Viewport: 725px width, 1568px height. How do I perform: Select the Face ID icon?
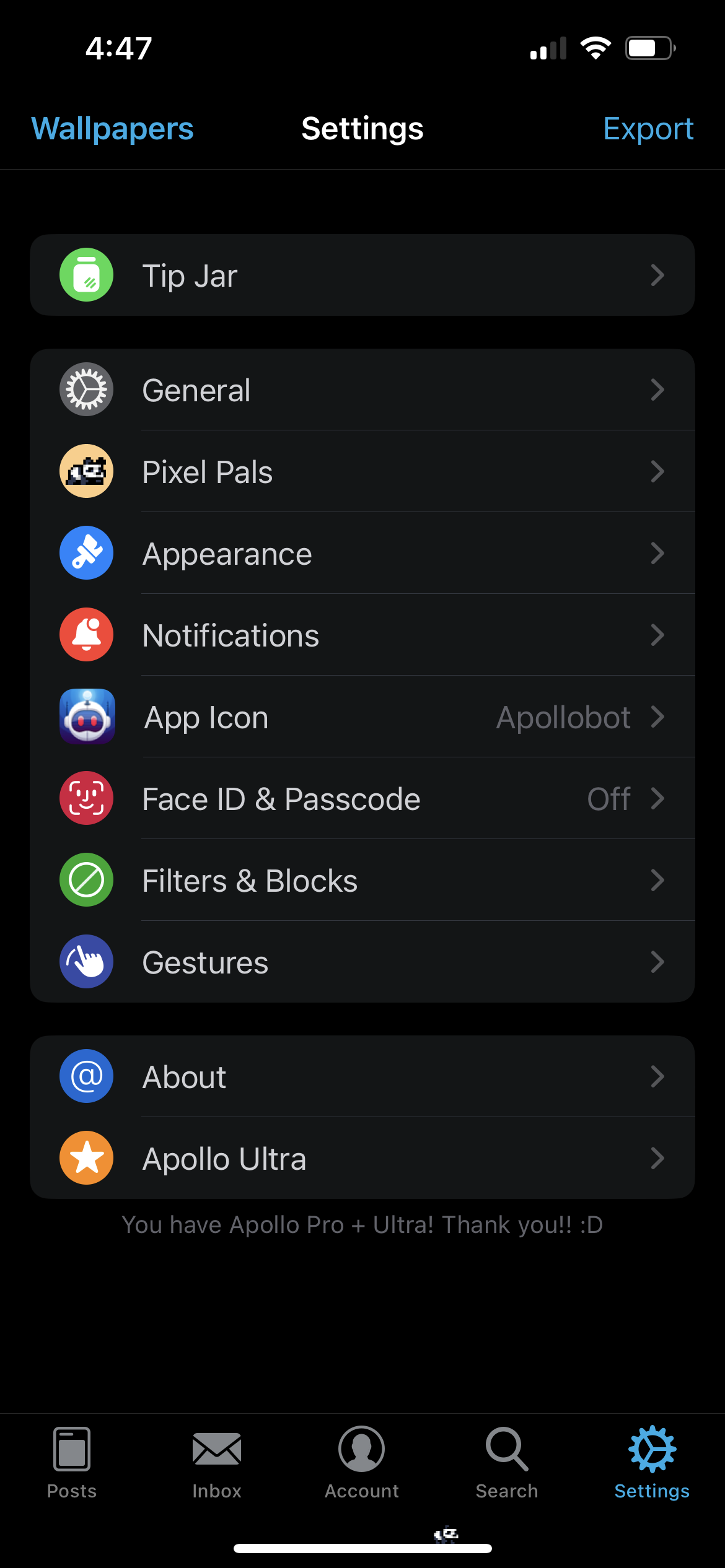(86, 798)
